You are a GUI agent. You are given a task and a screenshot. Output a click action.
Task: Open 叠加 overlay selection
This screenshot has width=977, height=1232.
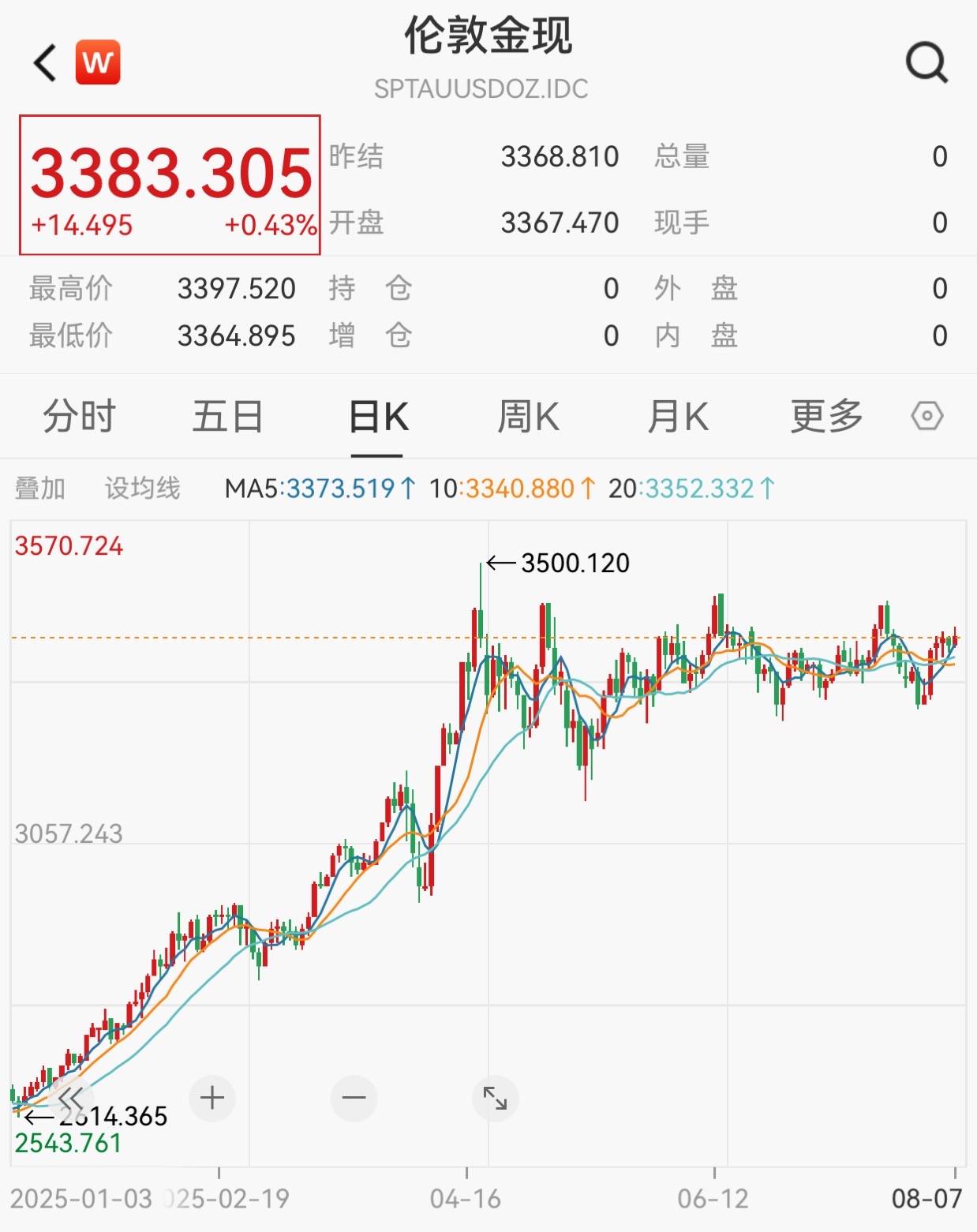pyautogui.click(x=41, y=489)
